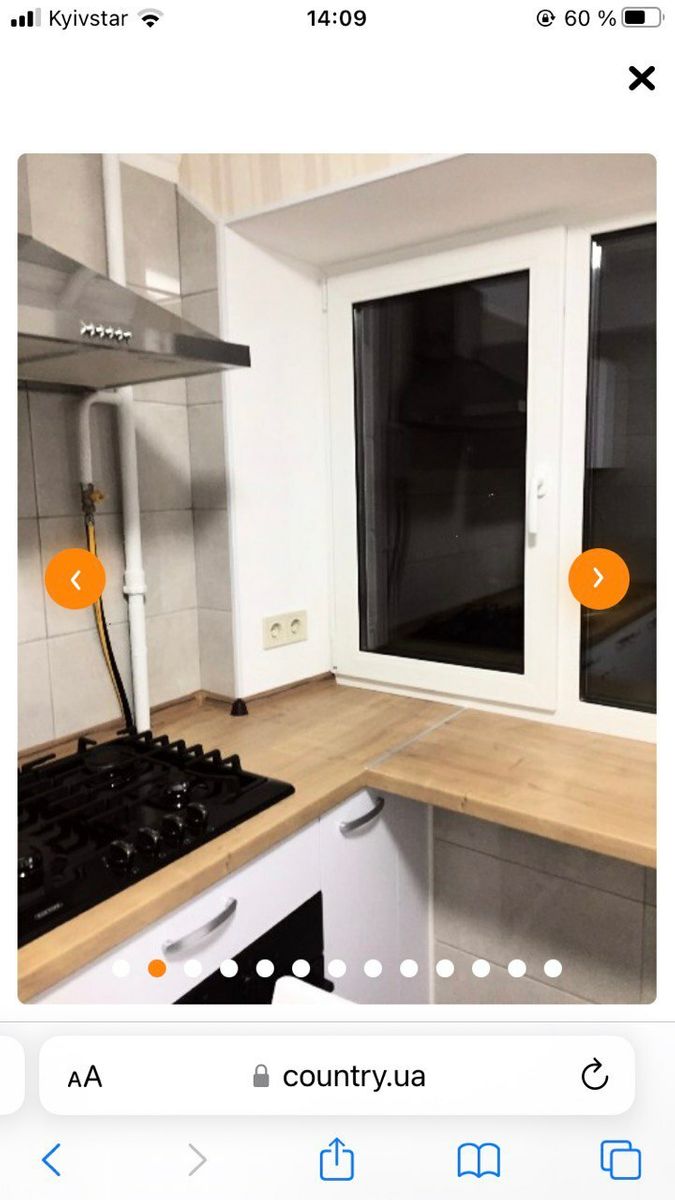This screenshot has width=675, height=1200.
Task: Show all open tabs
Action: point(620,1160)
